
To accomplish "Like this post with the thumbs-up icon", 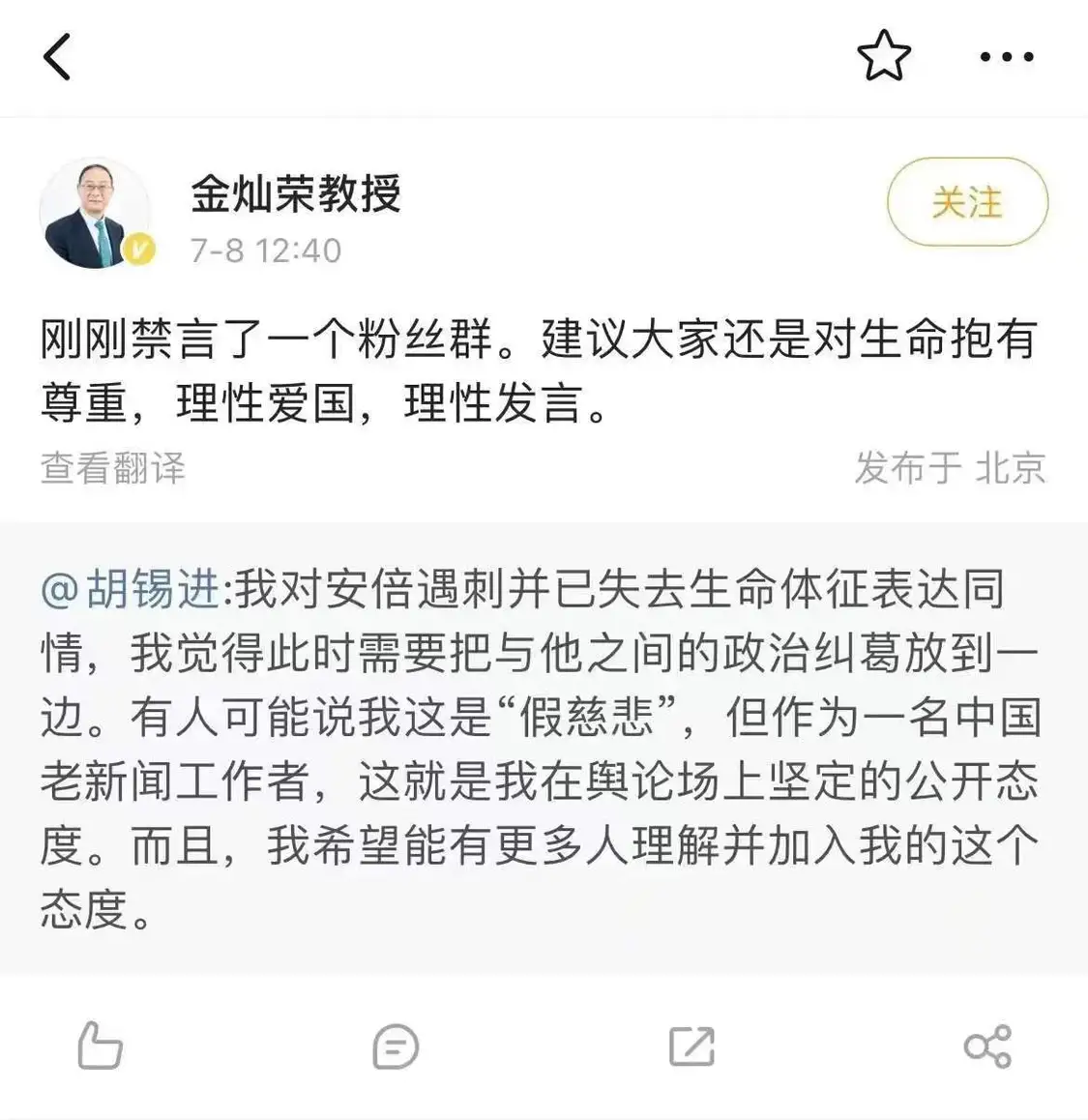I will (100, 1046).
